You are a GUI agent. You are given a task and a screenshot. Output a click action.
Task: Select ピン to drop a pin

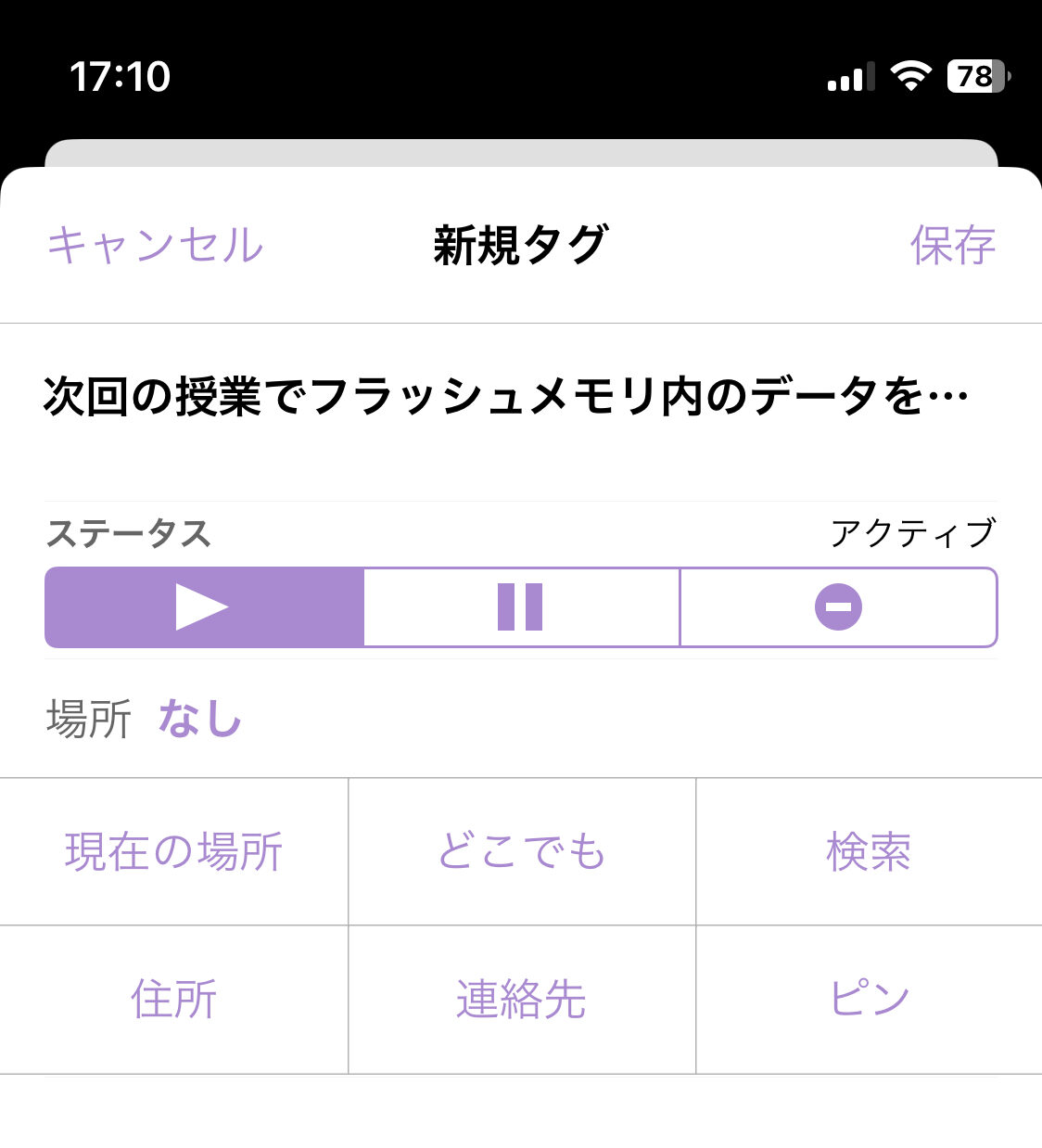(869, 1000)
